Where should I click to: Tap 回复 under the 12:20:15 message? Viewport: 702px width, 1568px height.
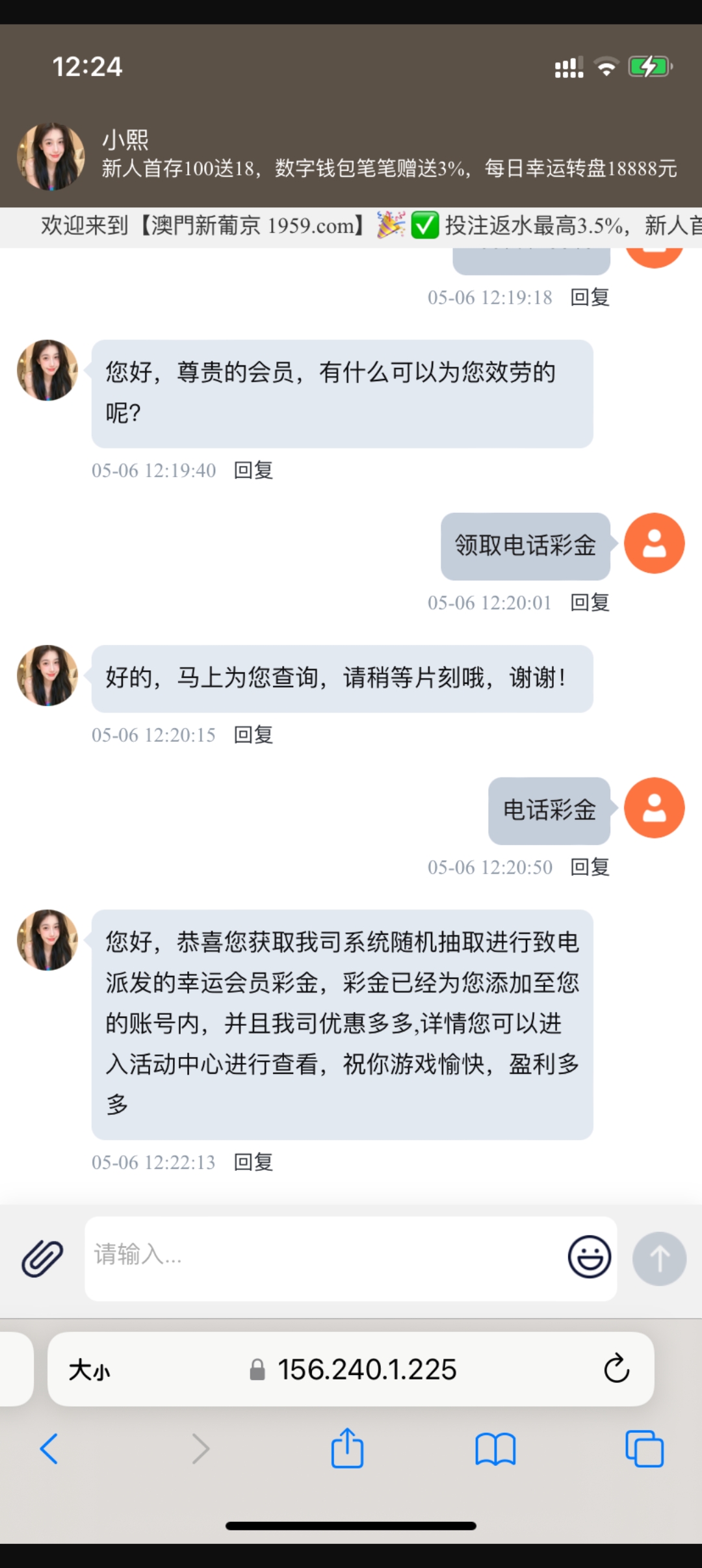point(253,735)
